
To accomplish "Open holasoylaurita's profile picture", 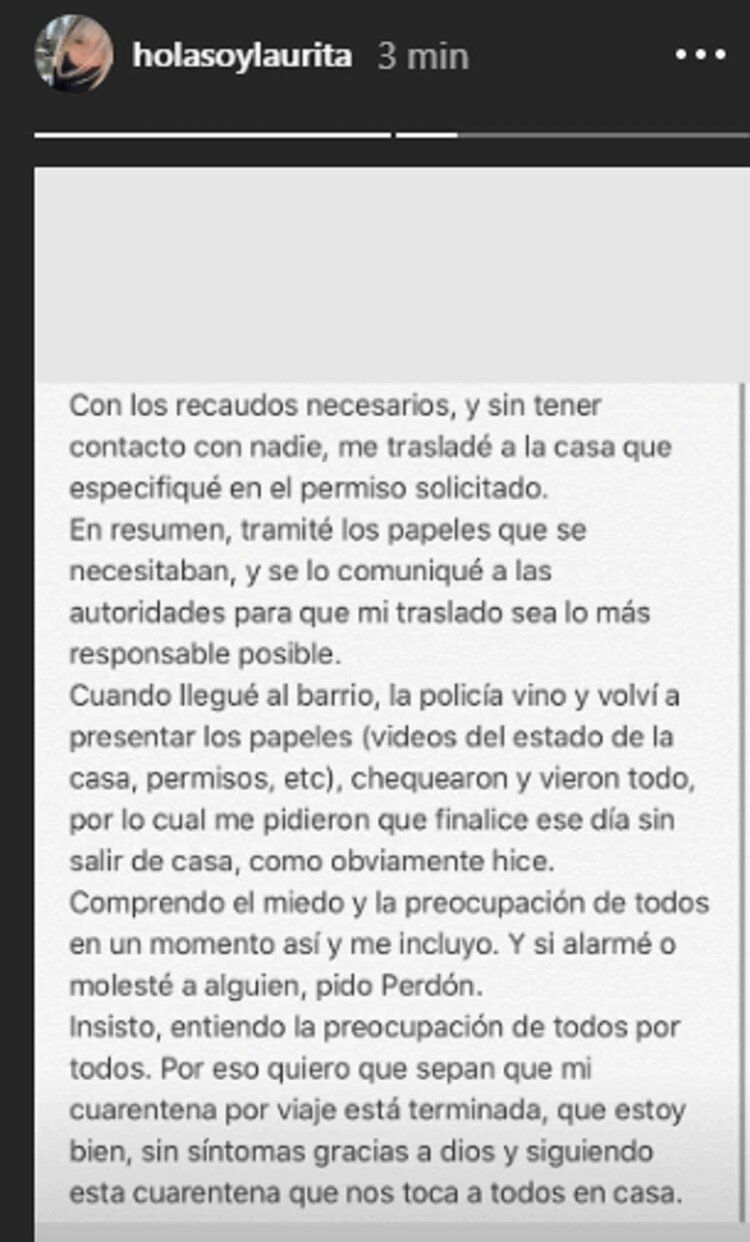I will [x=73, y=53].
